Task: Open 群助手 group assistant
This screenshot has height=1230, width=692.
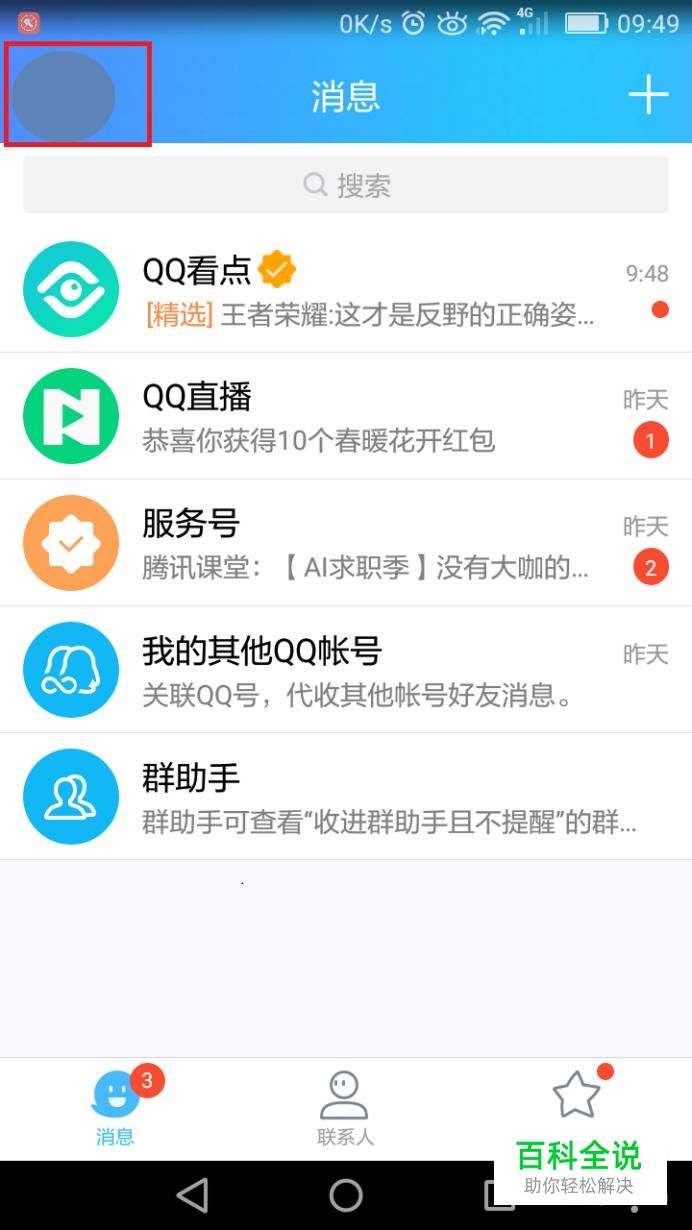Action: [x=346, y=796]
